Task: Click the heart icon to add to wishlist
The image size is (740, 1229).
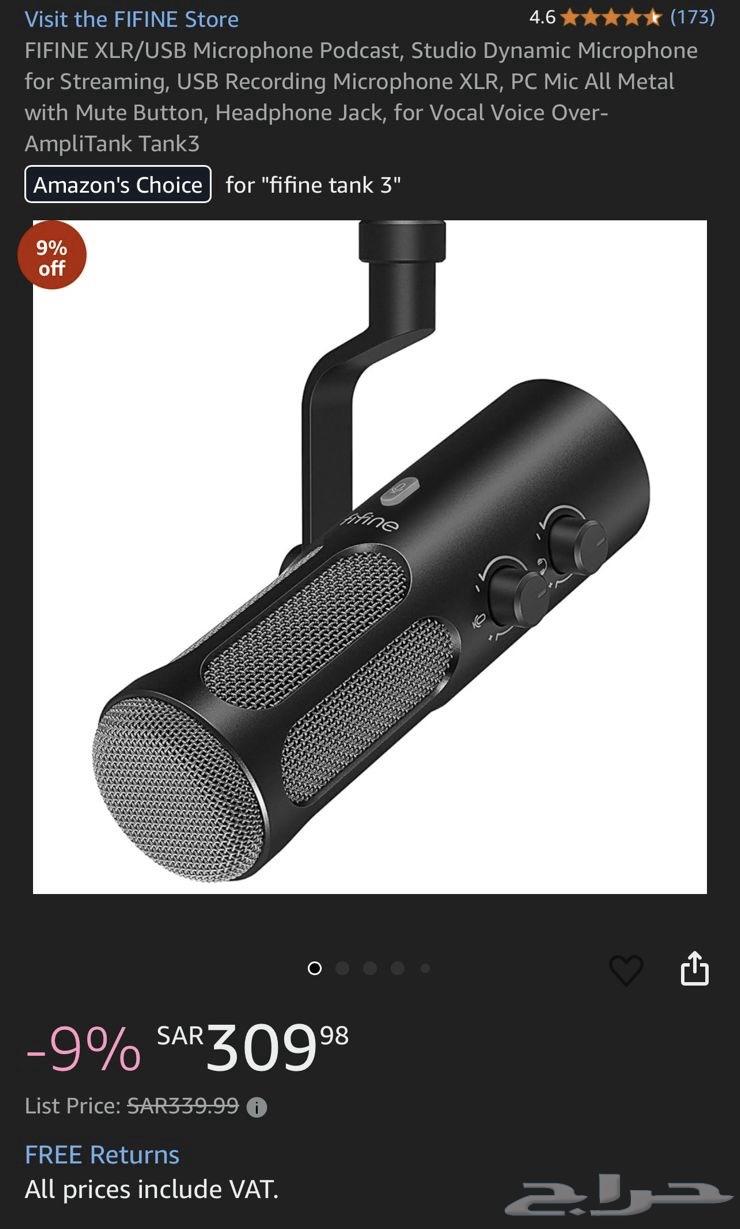Action: 626,968
